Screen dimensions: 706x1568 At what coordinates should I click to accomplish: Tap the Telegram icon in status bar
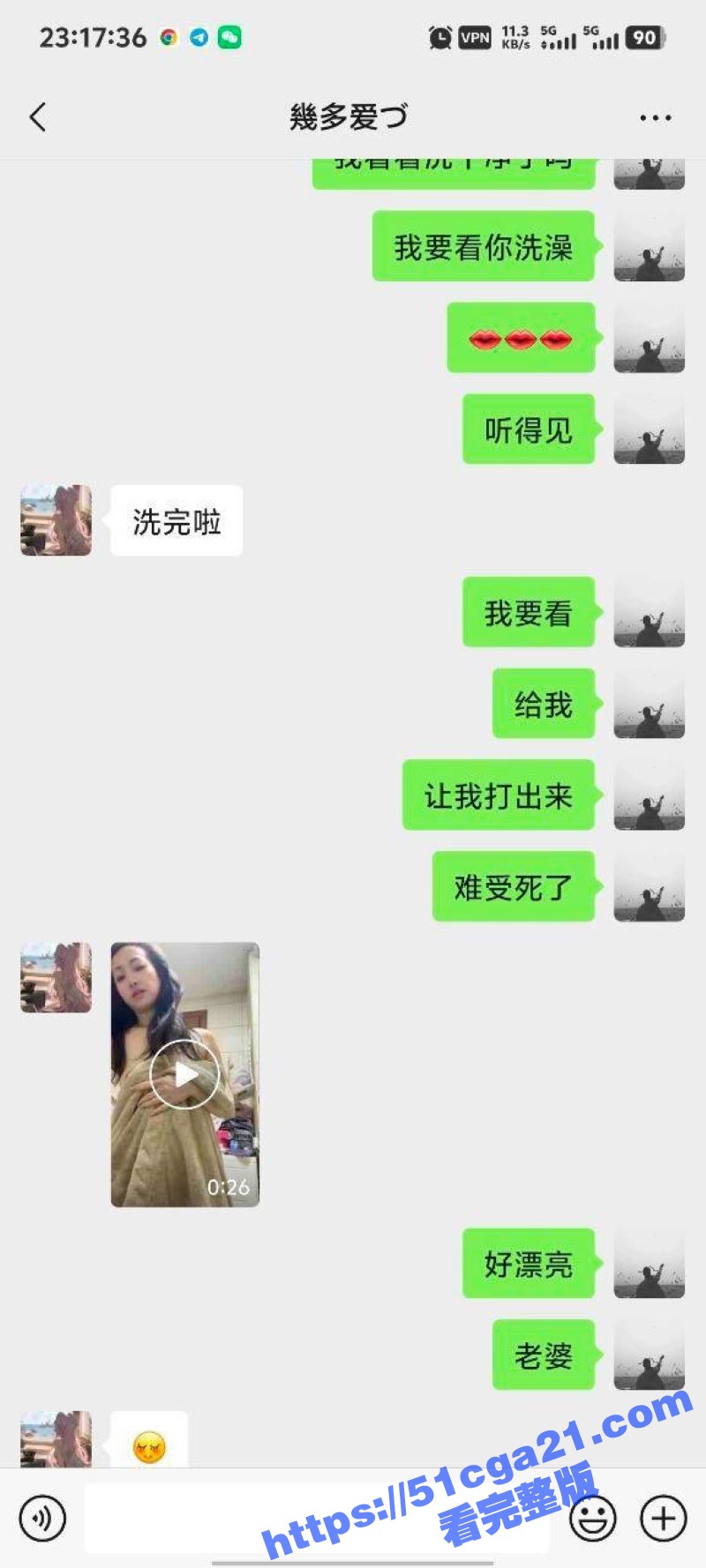click(198, 37)
